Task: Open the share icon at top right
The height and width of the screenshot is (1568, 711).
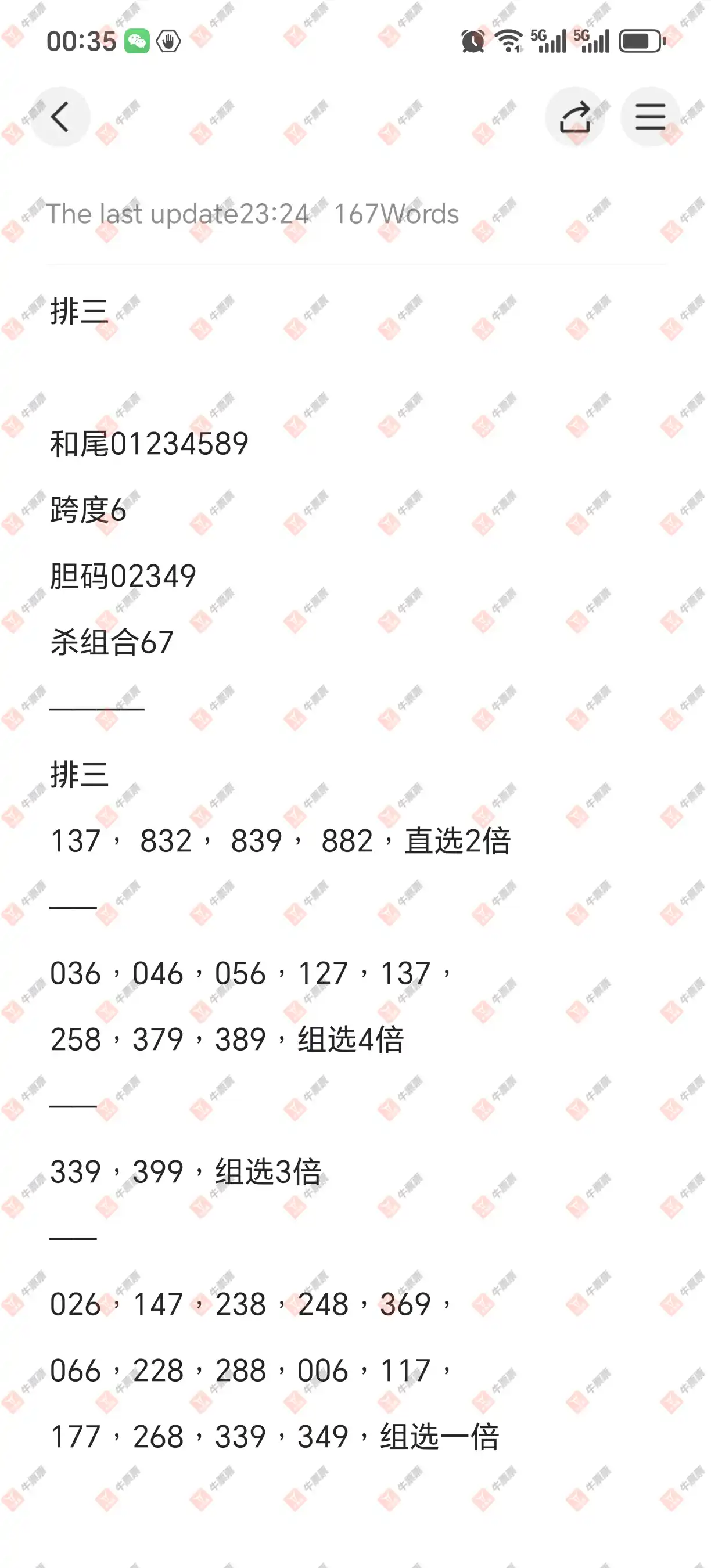Action: tap(575, 116)
